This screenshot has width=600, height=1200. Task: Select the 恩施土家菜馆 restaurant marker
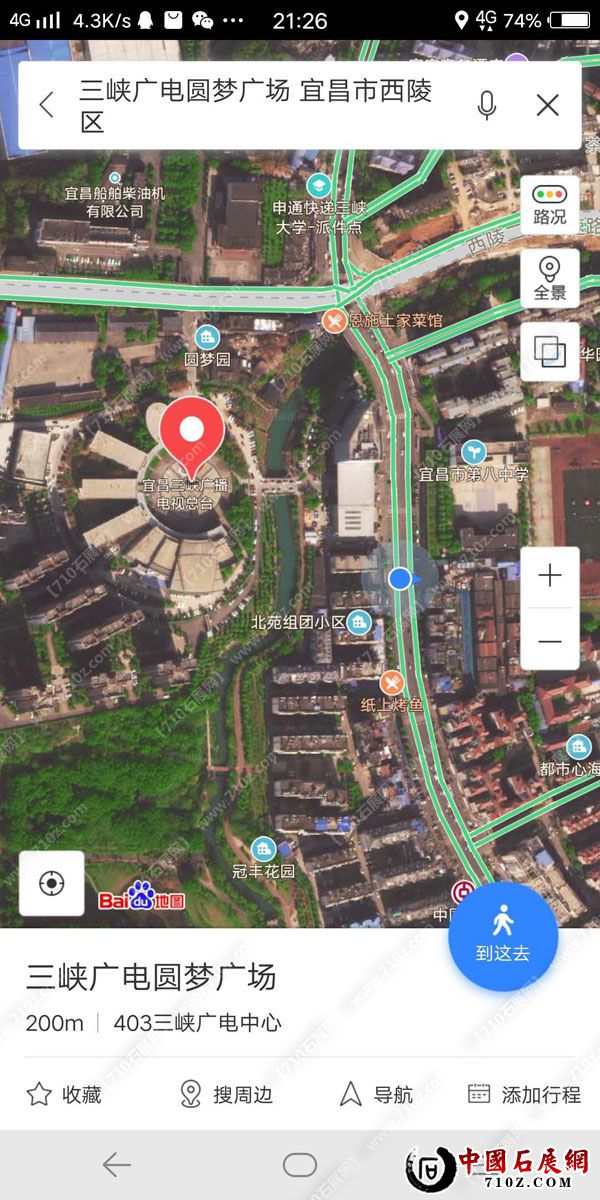333,320
